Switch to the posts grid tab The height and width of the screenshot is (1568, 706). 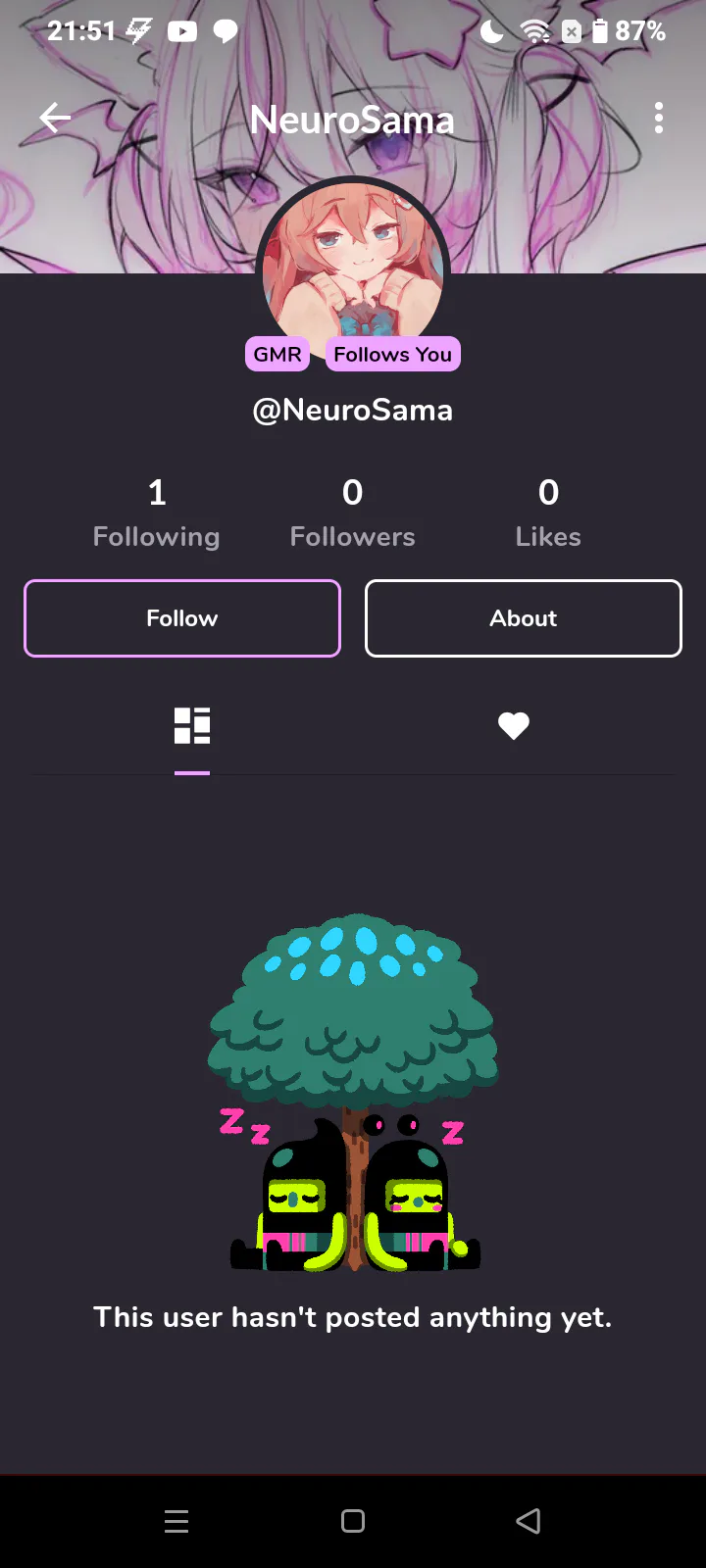click(x=192, y=726)
